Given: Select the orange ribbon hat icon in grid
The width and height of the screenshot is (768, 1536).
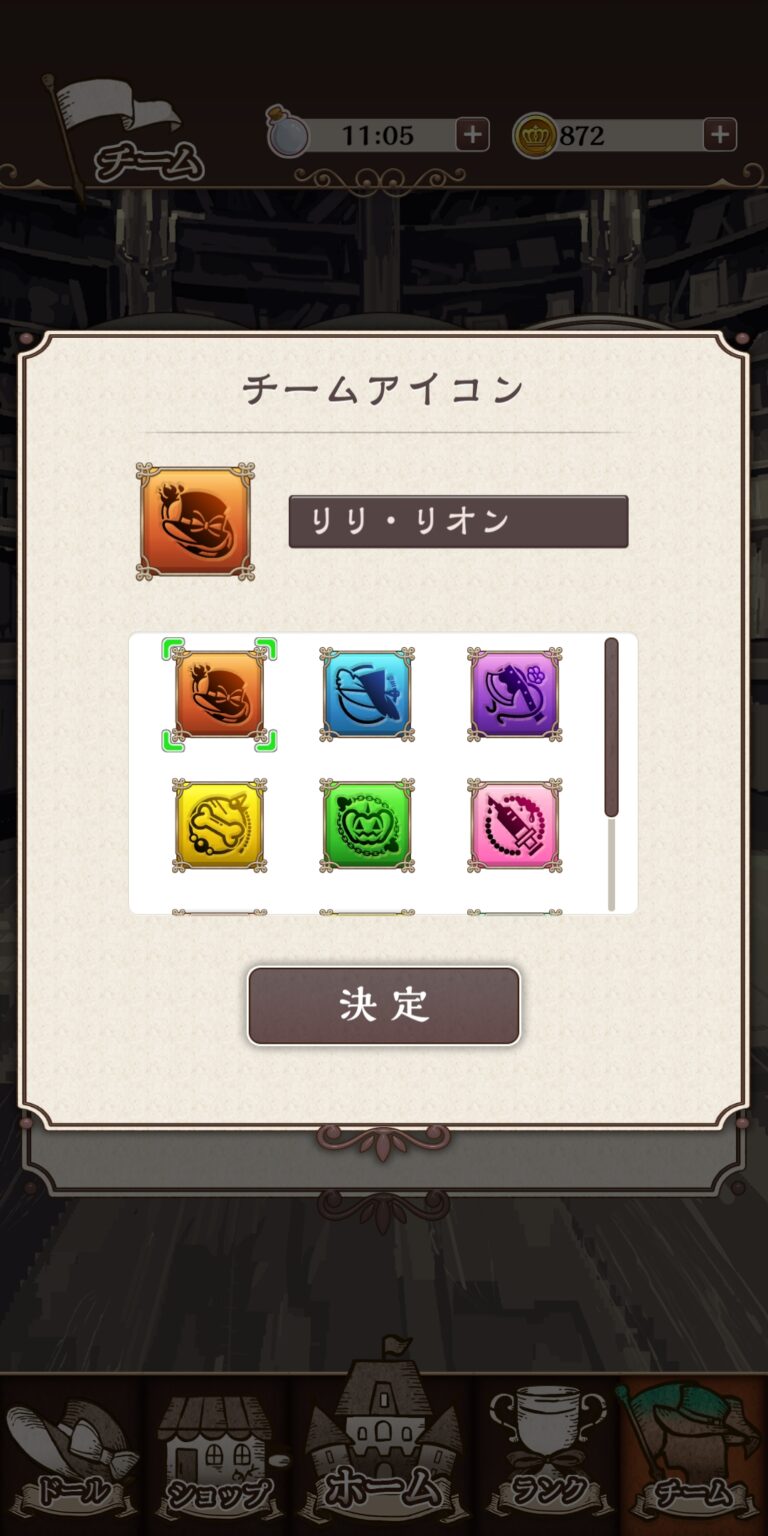Looking at the screenshot, I should pos(219,694).
